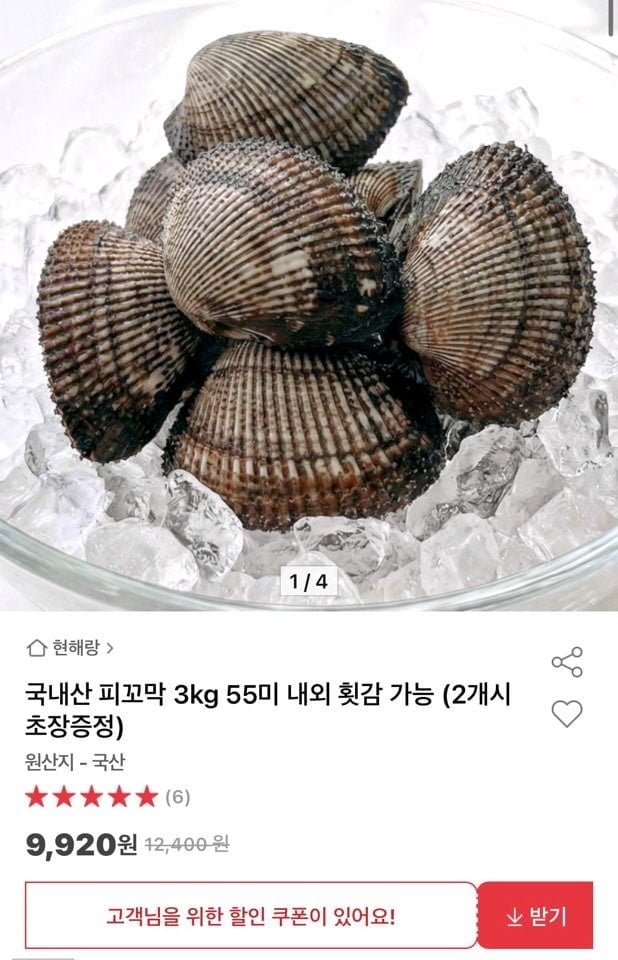Screen dimensions: 618x960
Task: Tap 받기 to download the coupon
Action: pyautogui.click(x=536, y=915)
